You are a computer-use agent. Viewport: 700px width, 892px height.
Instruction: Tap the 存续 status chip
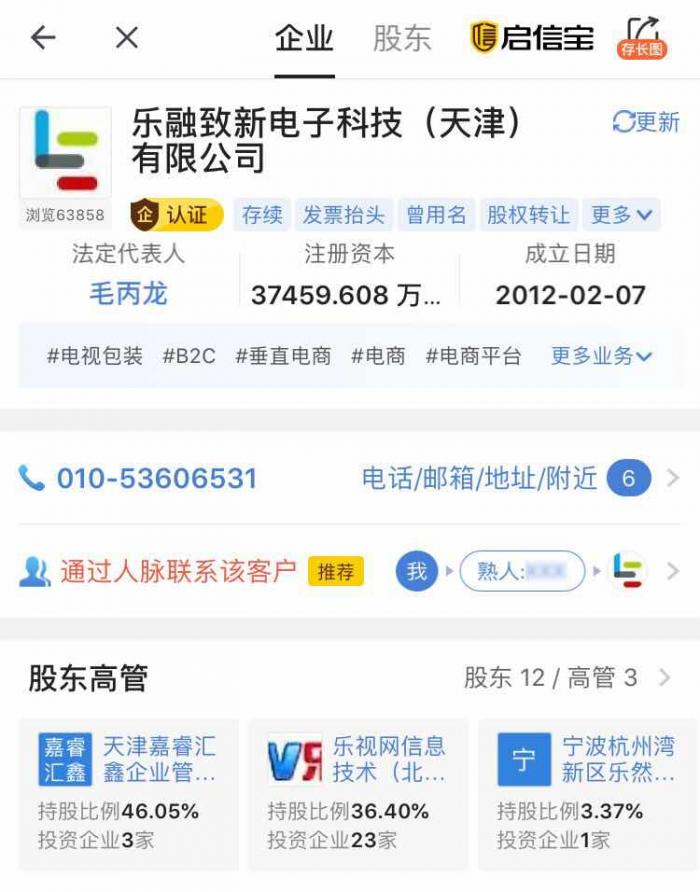click(262, 215)
